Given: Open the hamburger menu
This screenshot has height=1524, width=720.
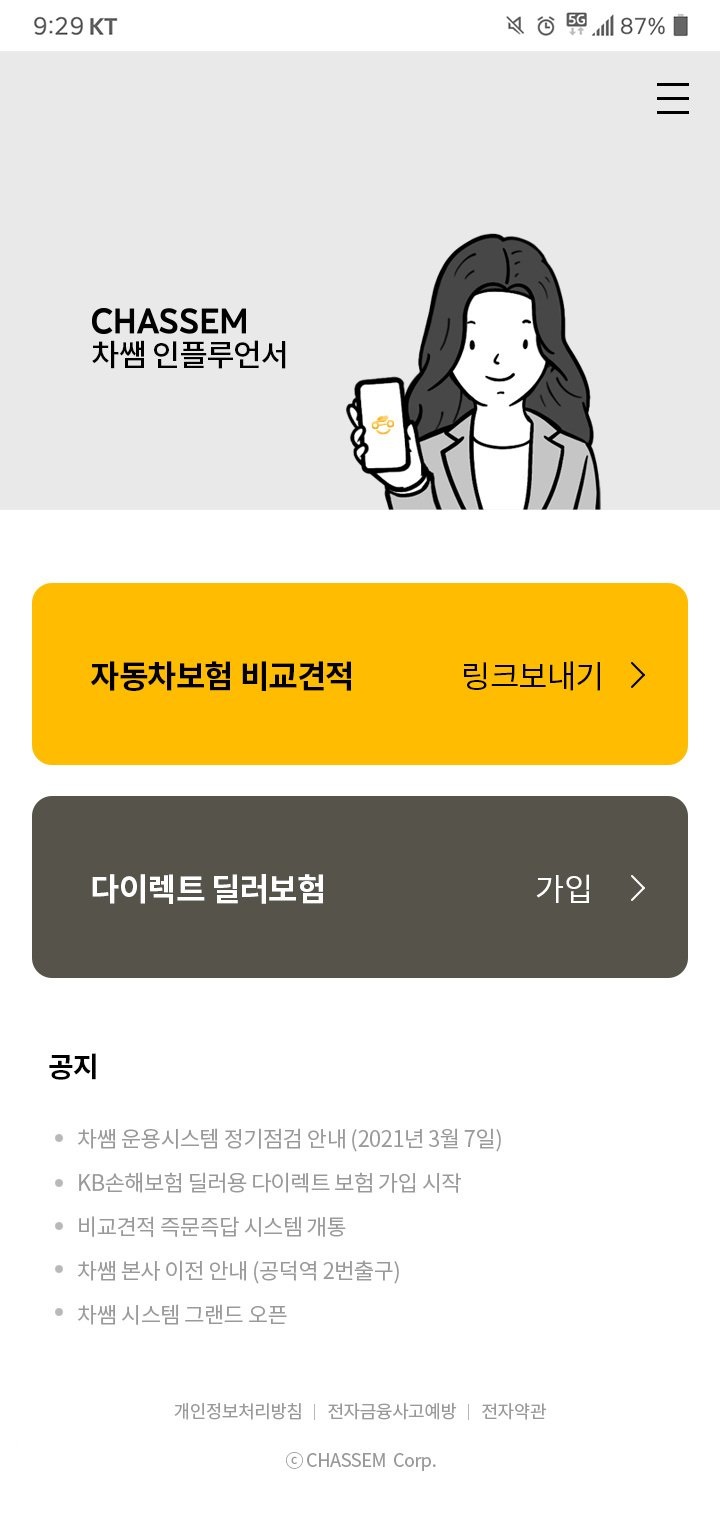Looking at the screenshot, I should click(x=673, y=98).
